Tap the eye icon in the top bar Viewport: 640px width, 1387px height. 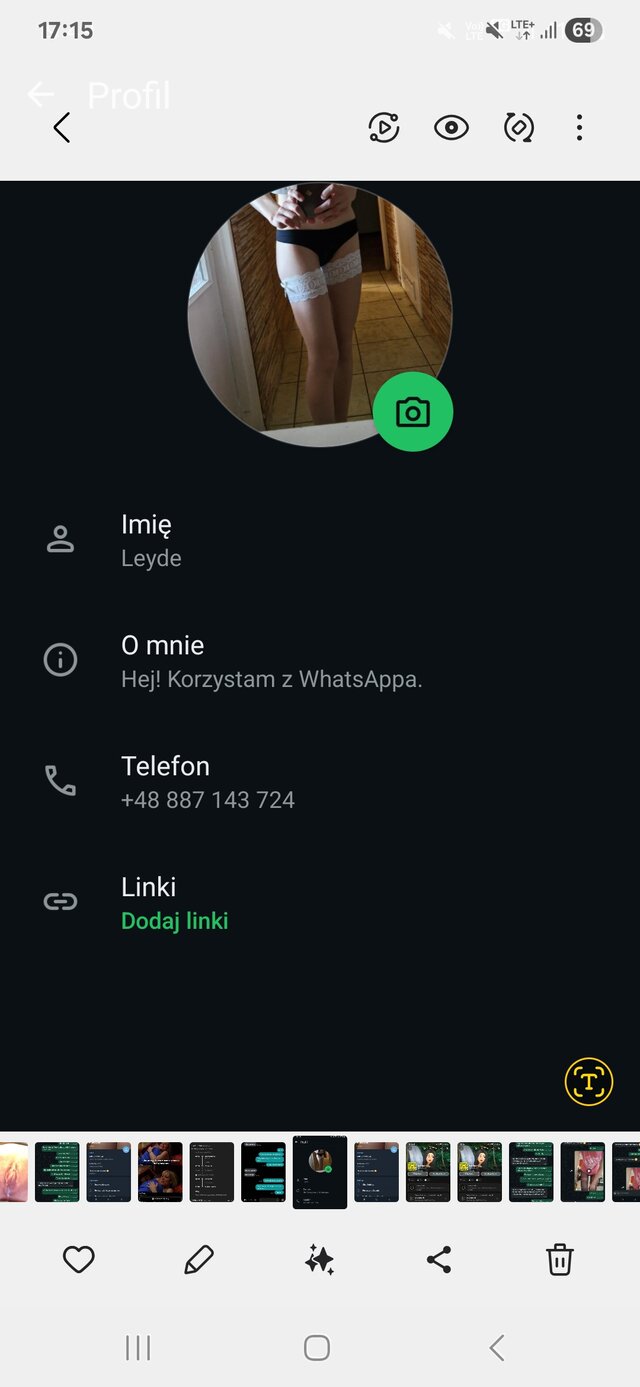(x=451, y=127)
